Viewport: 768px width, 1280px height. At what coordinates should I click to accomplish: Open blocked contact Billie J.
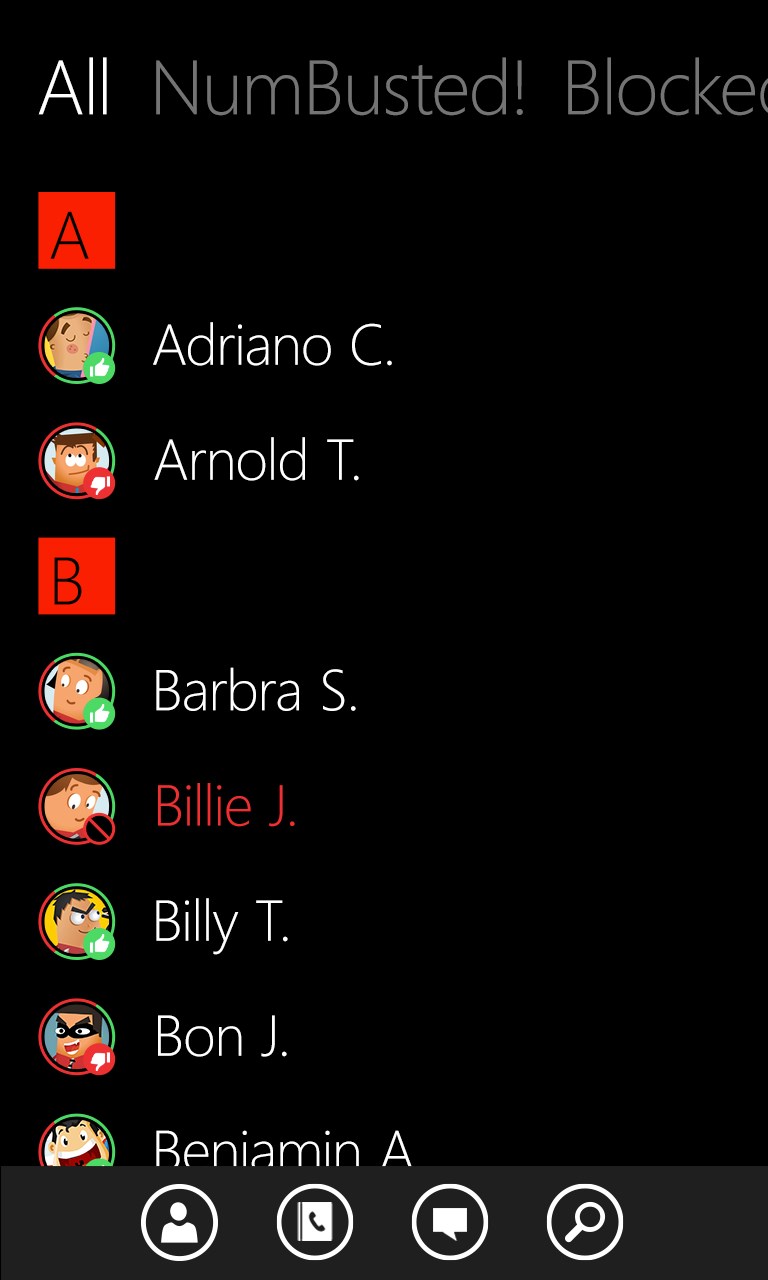[225, 806]
